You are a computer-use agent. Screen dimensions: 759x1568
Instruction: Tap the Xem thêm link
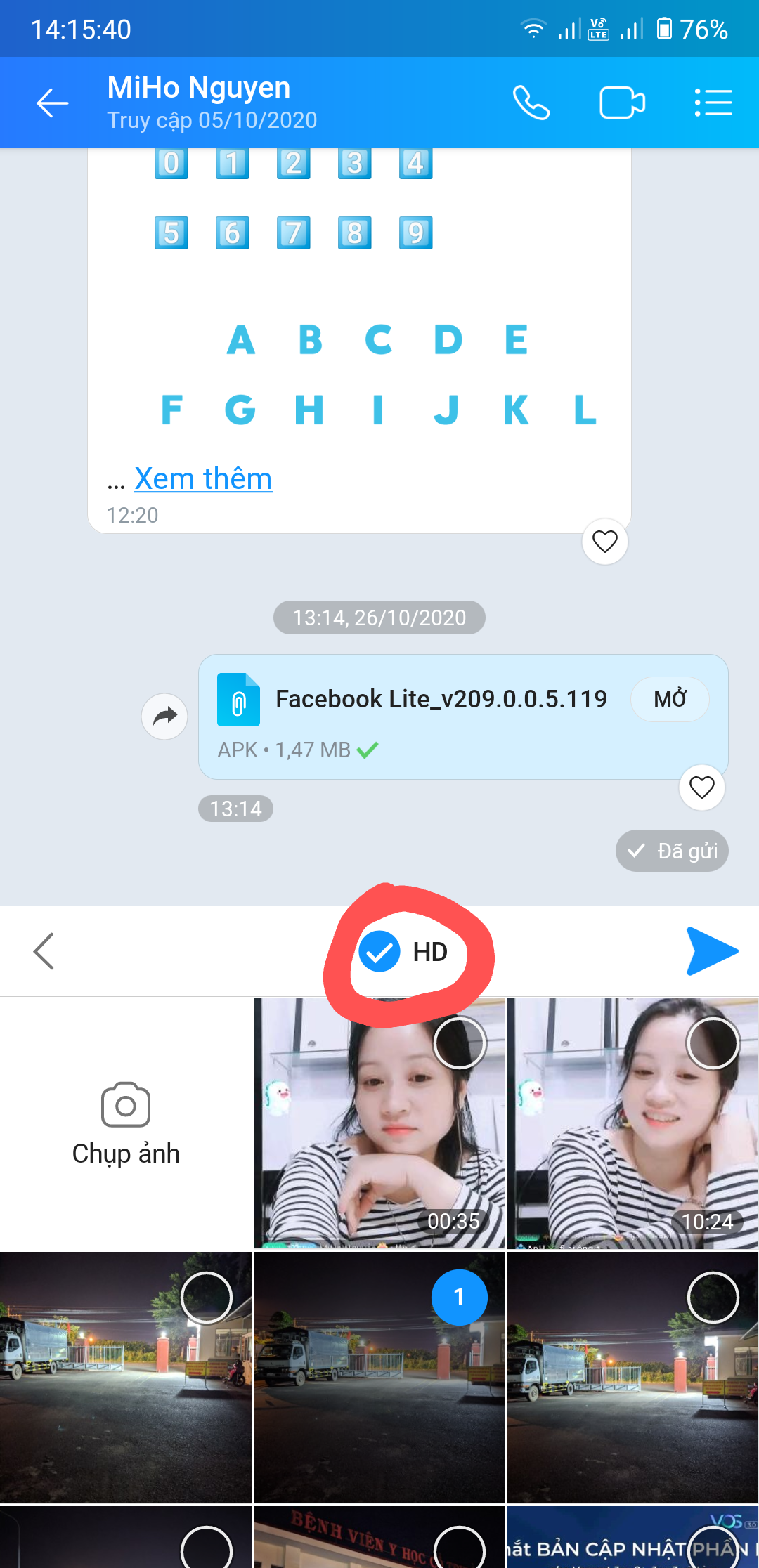point(203,479)
